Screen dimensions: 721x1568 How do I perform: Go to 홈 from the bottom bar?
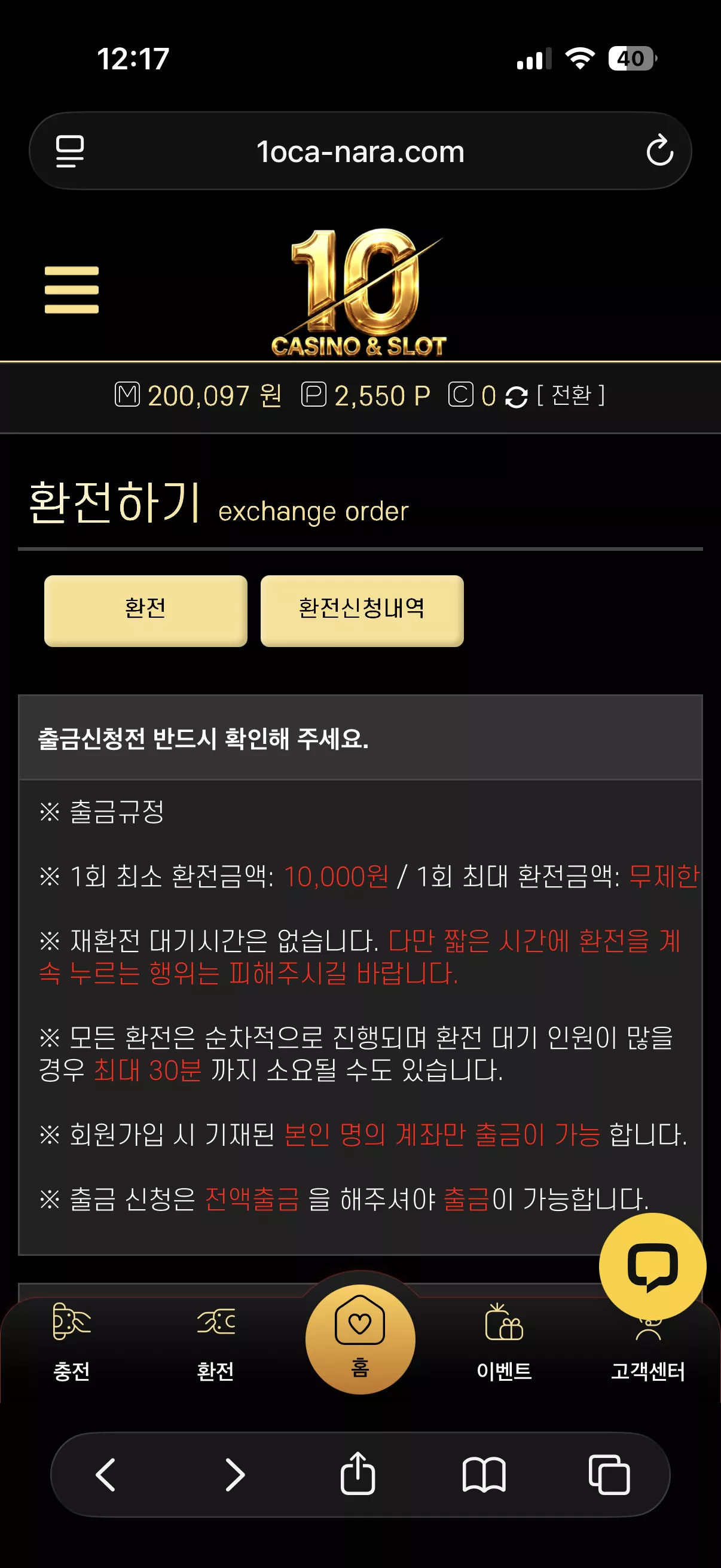(360, 1339)
